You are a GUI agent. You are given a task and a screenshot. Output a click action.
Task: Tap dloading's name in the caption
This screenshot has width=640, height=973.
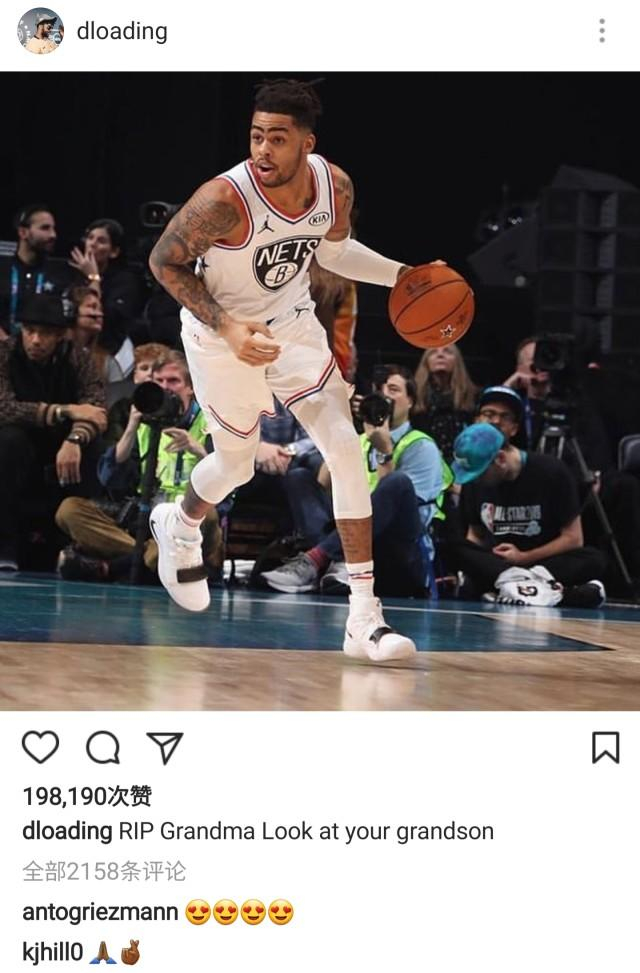coord(67,832)
